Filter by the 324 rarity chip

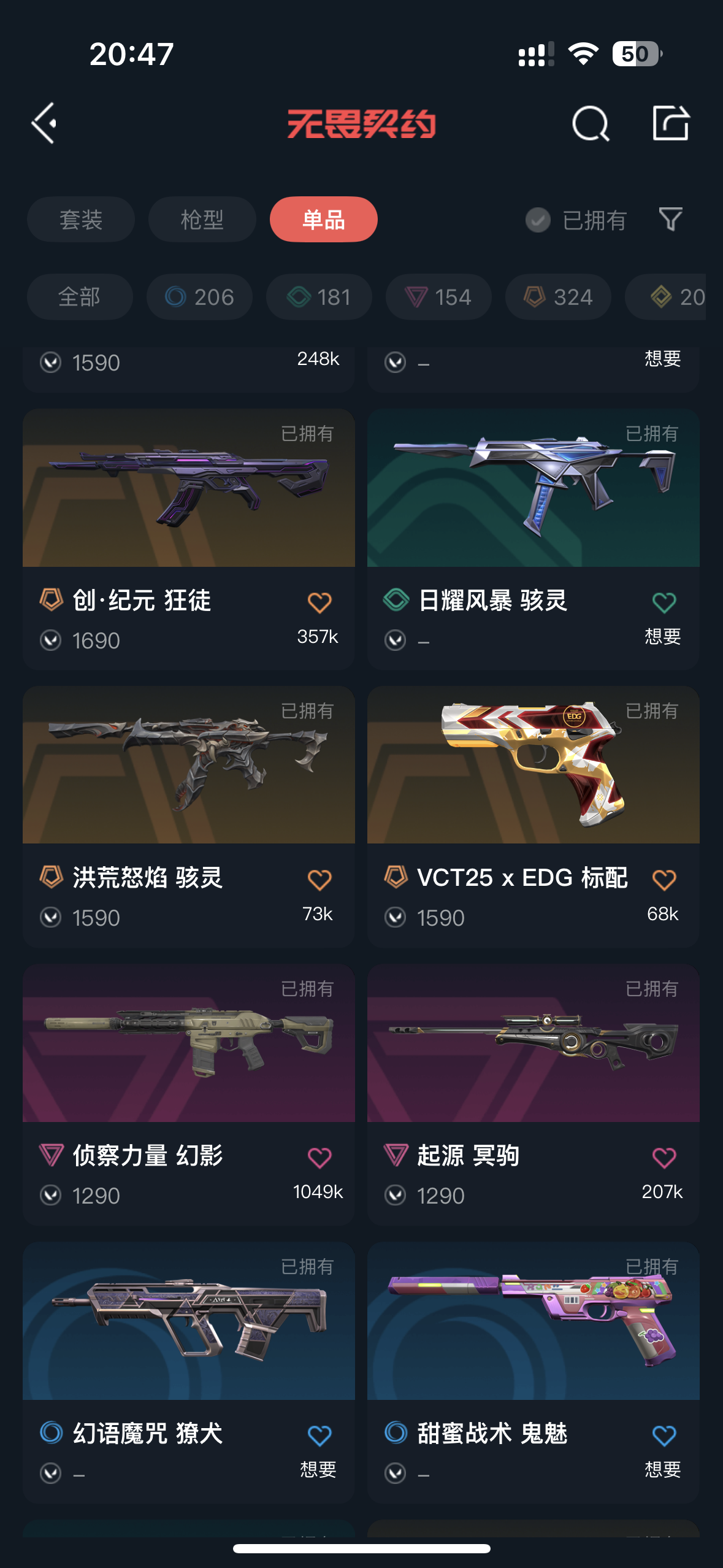tap(558, 298)
